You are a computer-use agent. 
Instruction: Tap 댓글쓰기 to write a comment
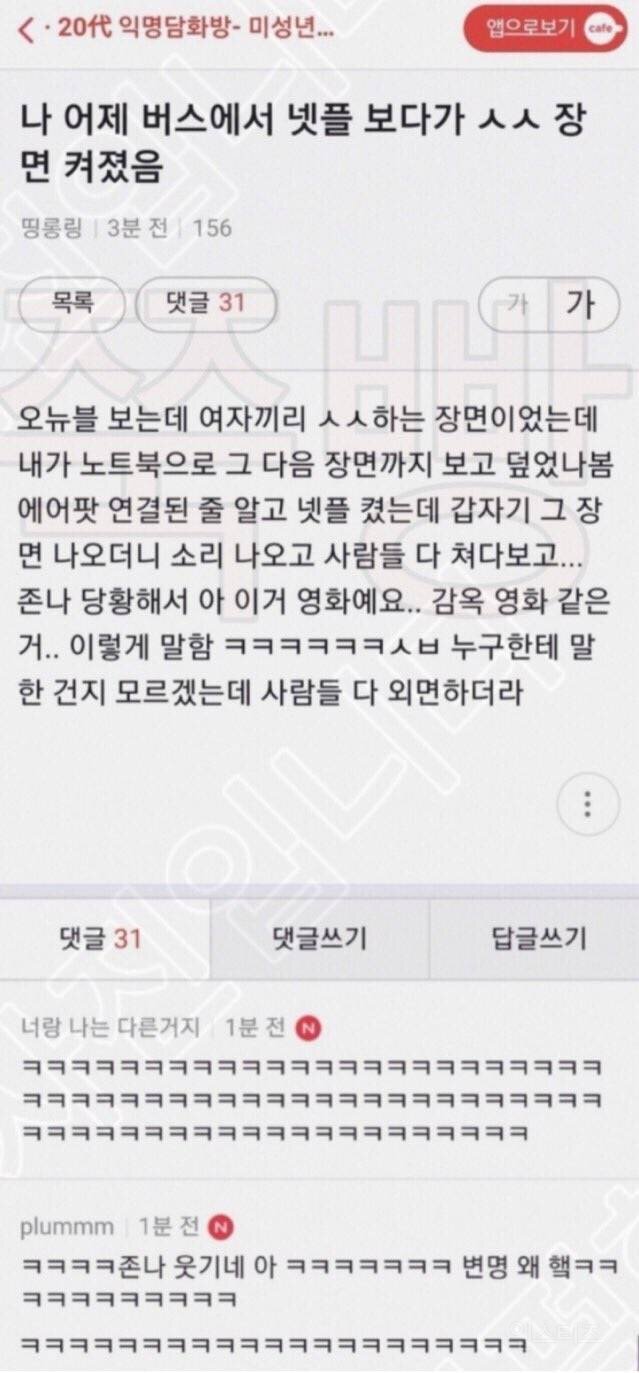pos(319,937)
